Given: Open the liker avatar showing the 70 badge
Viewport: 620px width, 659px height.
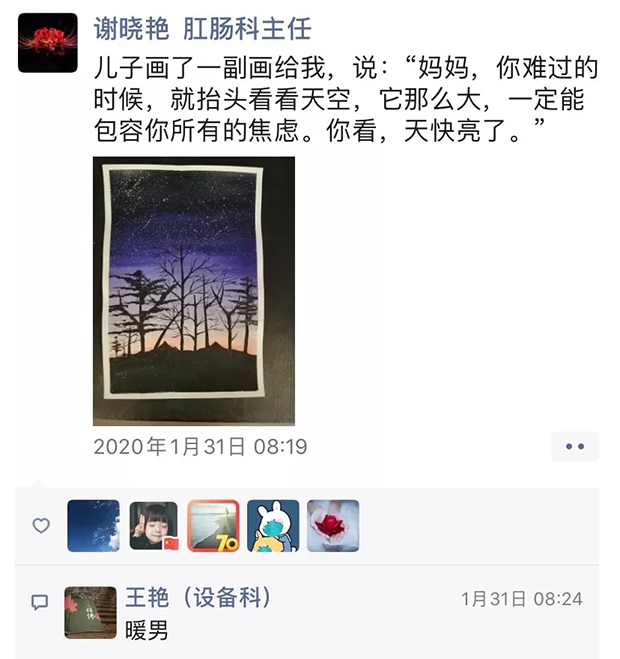Looking at the screenshot, I should click(x=213, y=526).
